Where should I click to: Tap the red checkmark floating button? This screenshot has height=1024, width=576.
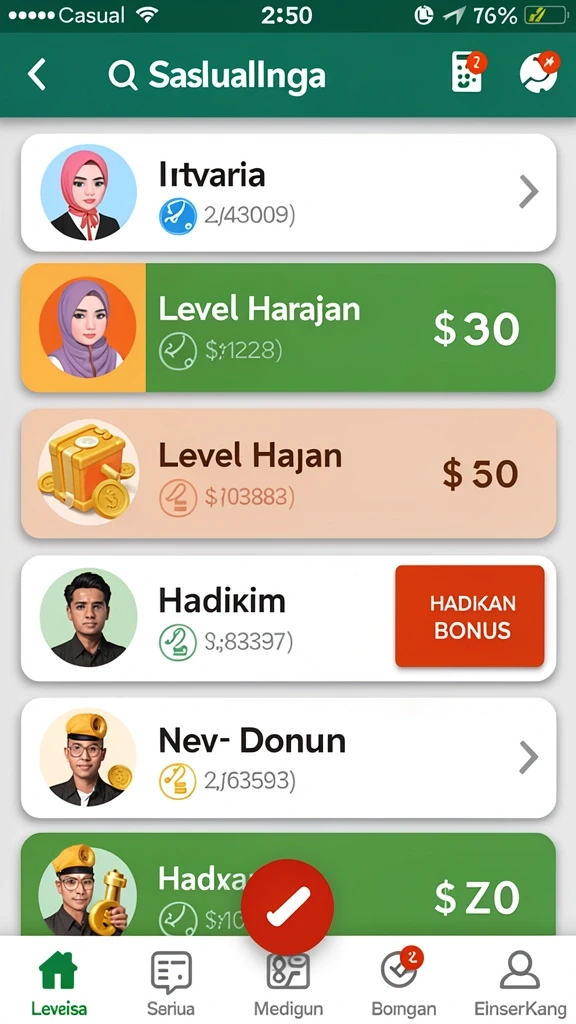point(287,906)
